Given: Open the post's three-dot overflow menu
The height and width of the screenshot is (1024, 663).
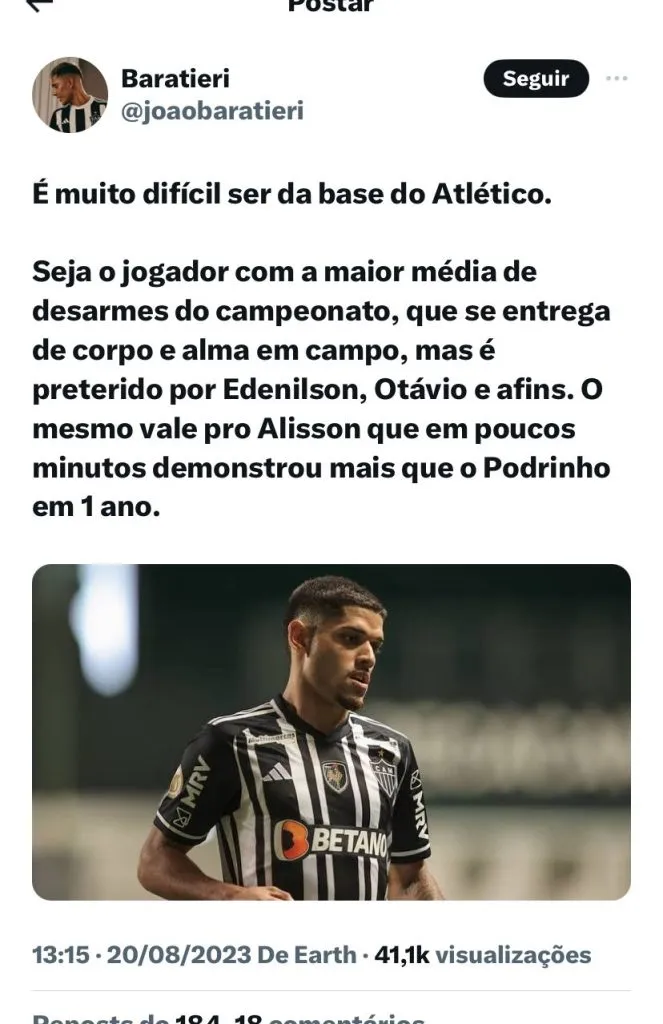Looking at the screenshot, I should (617, 79).
